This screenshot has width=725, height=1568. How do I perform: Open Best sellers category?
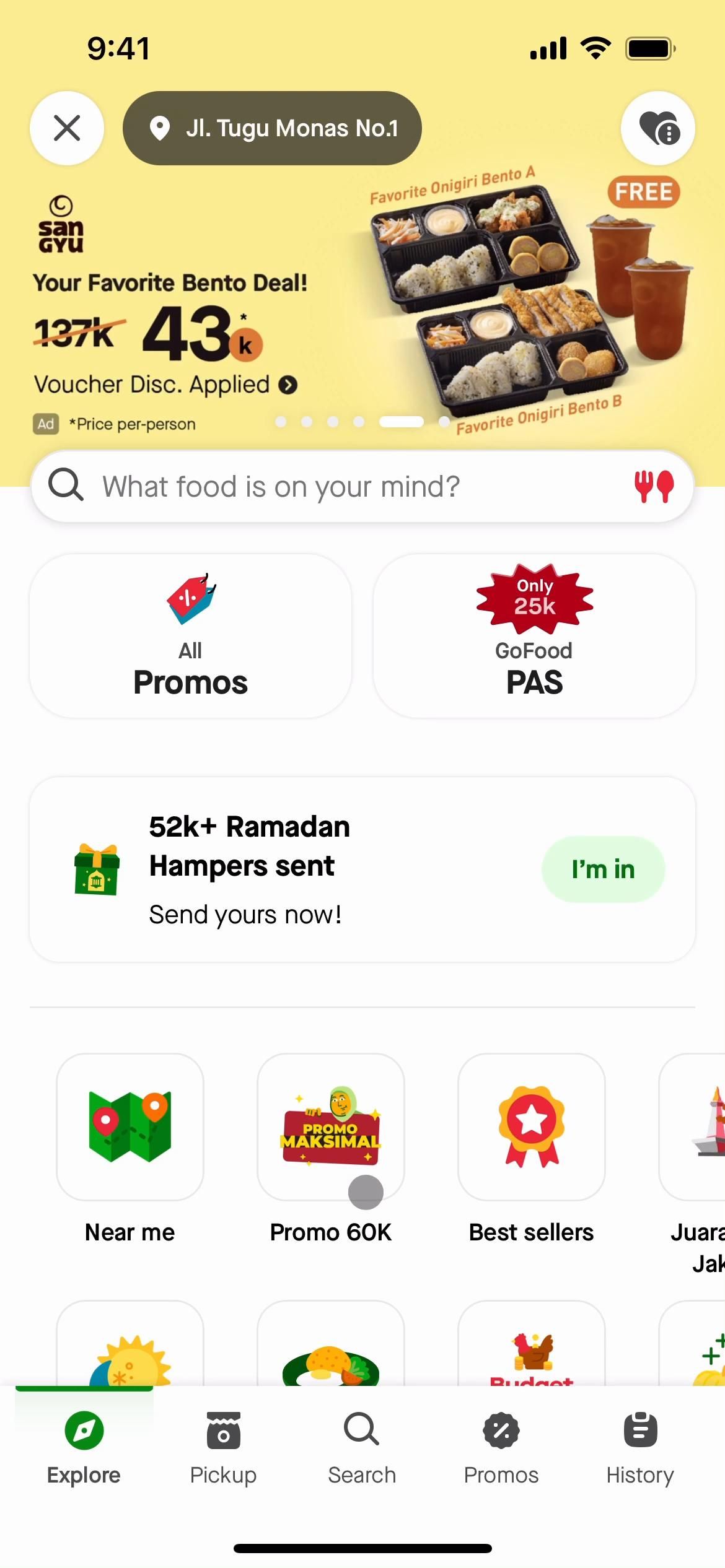(532, 1127)
